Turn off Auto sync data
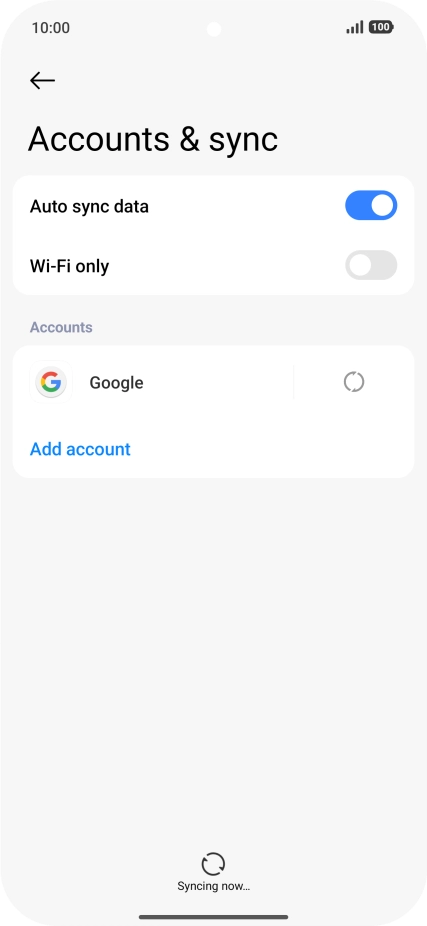The height and width of the screenshot is (926, 427). [371, 206]
